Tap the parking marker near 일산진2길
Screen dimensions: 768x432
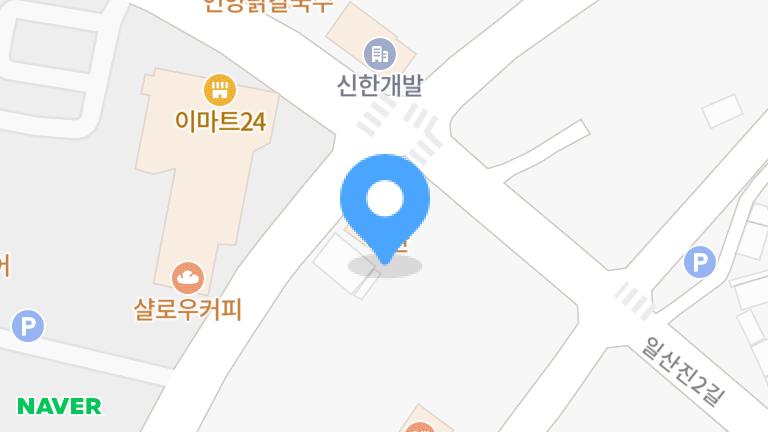(x=699, y=263)
